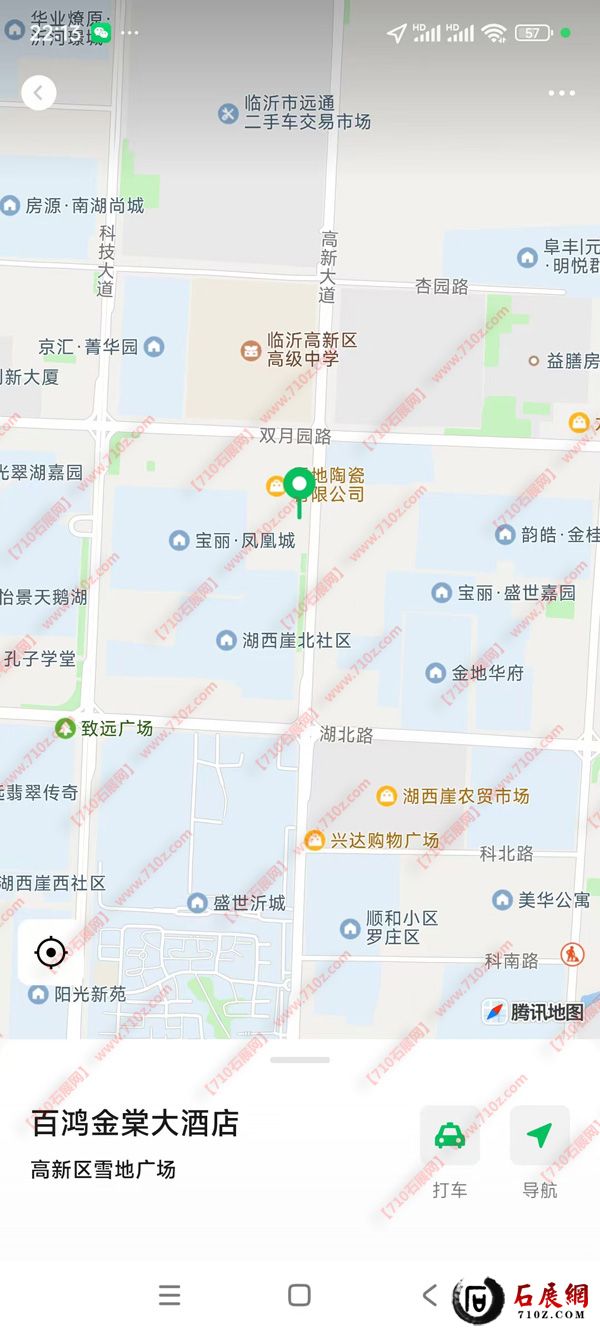This screenshot has height=1333, width=600.
Task: Select the 宝丽·凤凰城 marker on the map
Action: click(179, 541)
